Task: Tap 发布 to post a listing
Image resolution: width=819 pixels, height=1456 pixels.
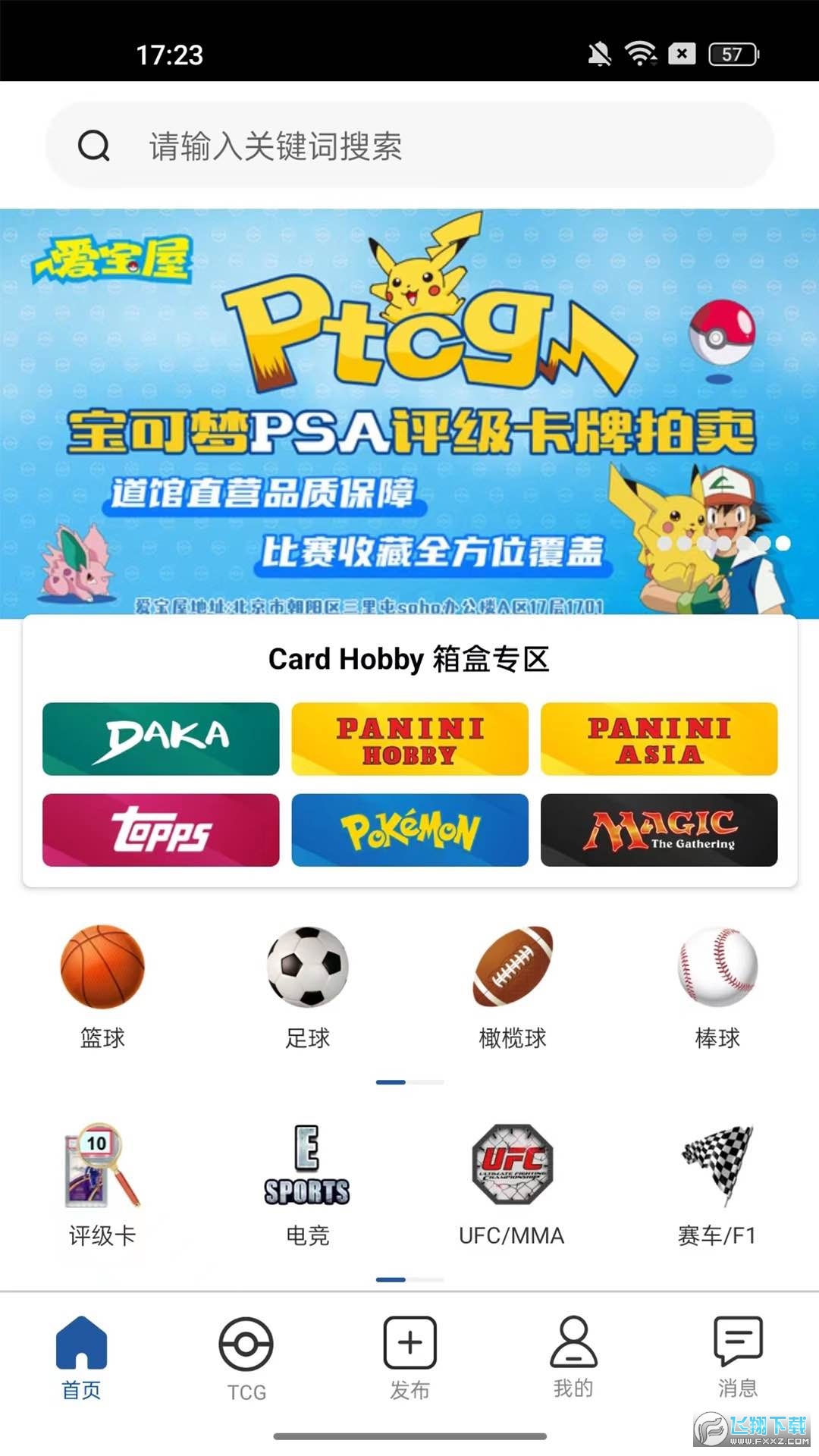Action: coord(409,1359)
